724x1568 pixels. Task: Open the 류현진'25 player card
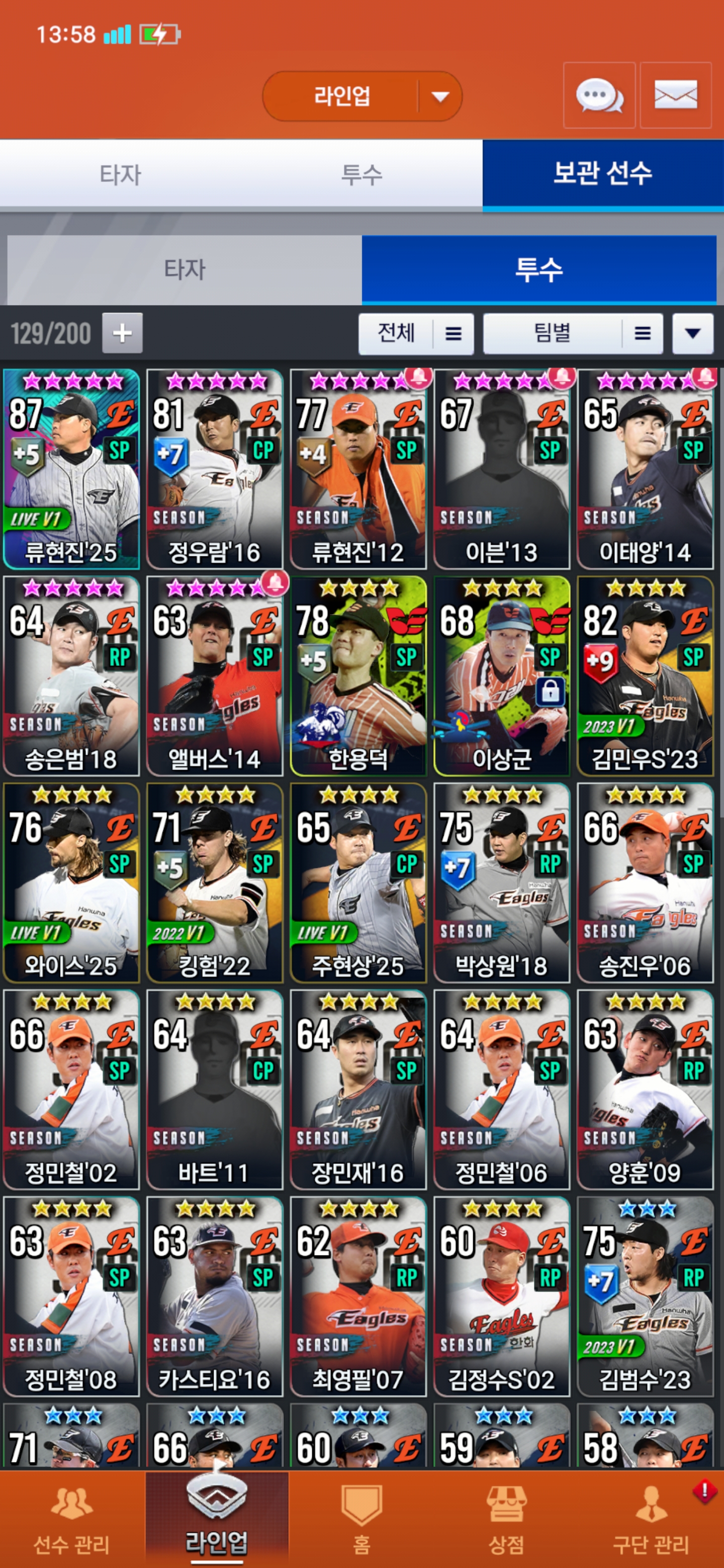[x=71, y=469]
